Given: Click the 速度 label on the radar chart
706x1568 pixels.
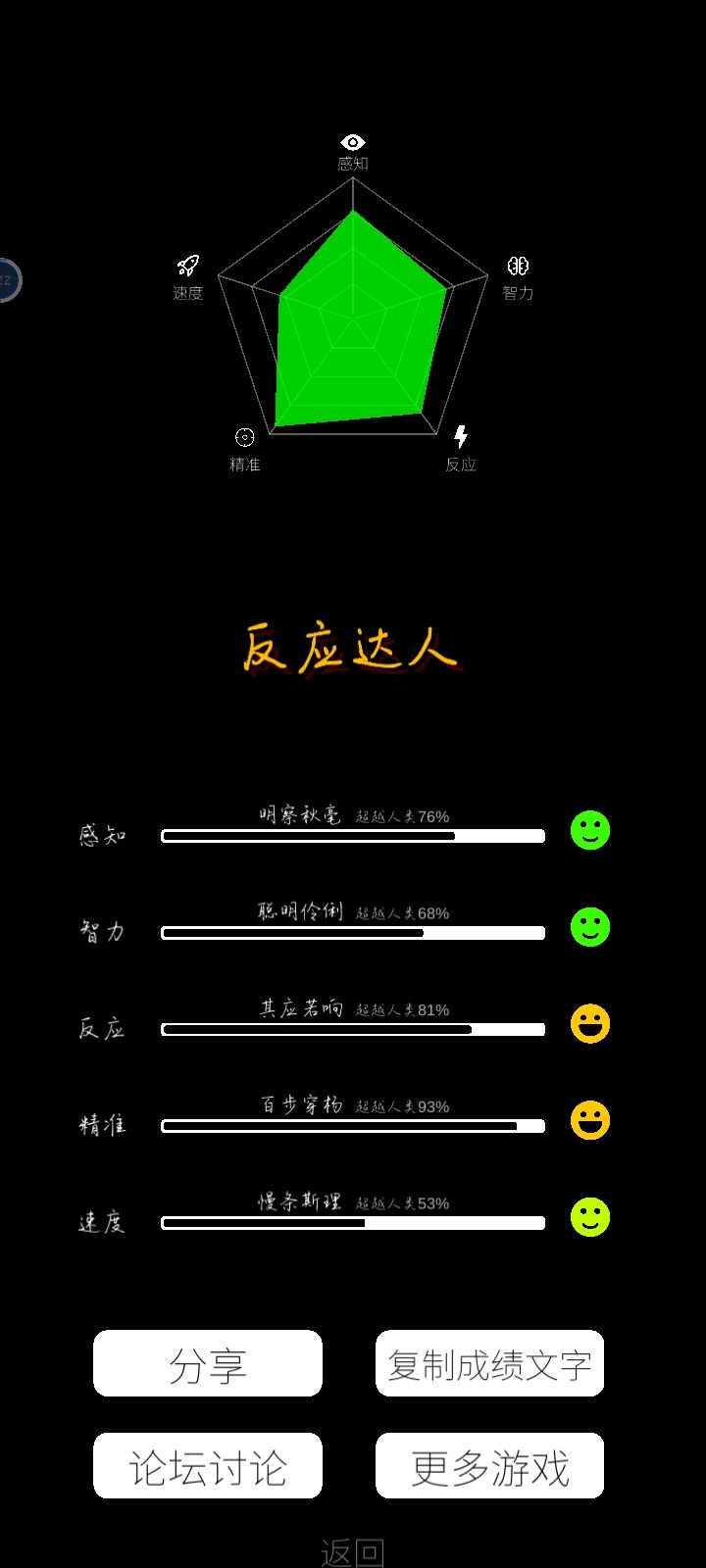Looking at the screenshot, I should coord(188,293).
